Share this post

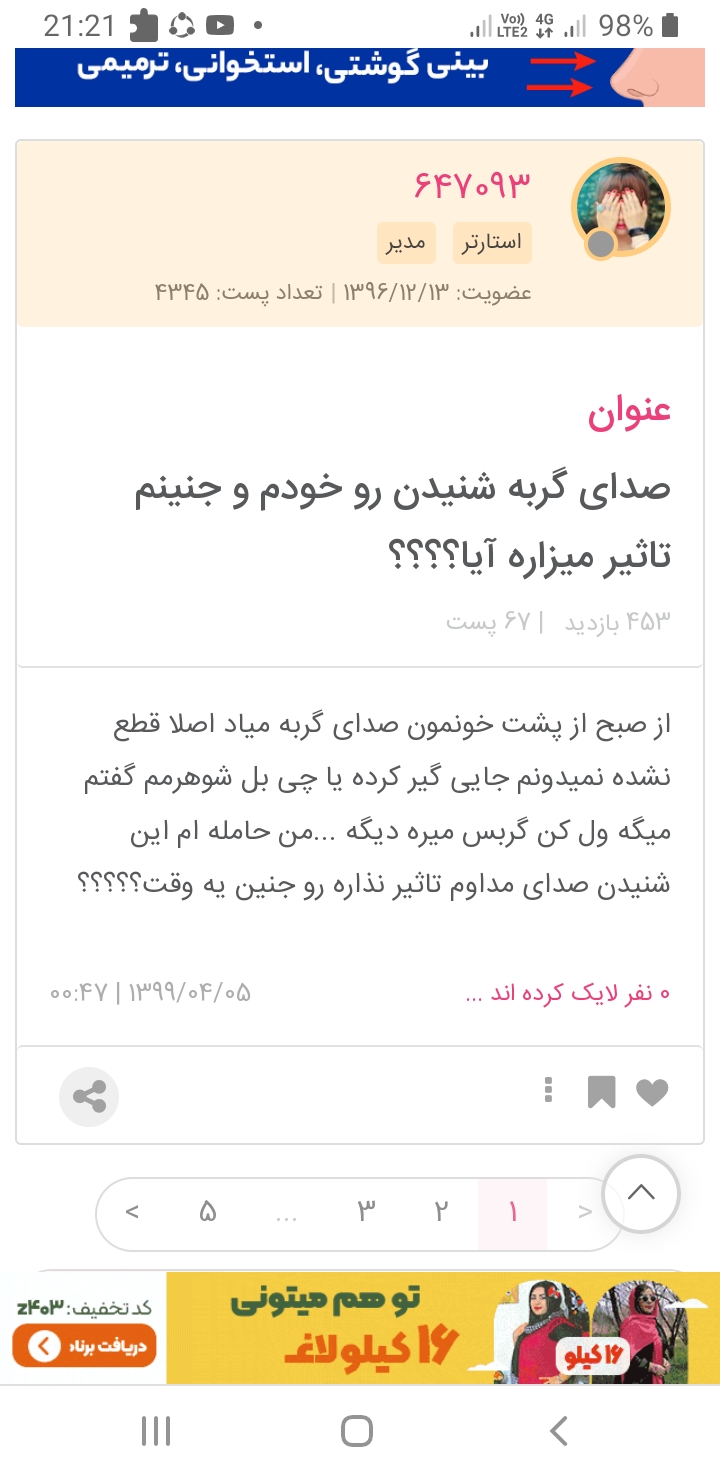coord(89,1098)
